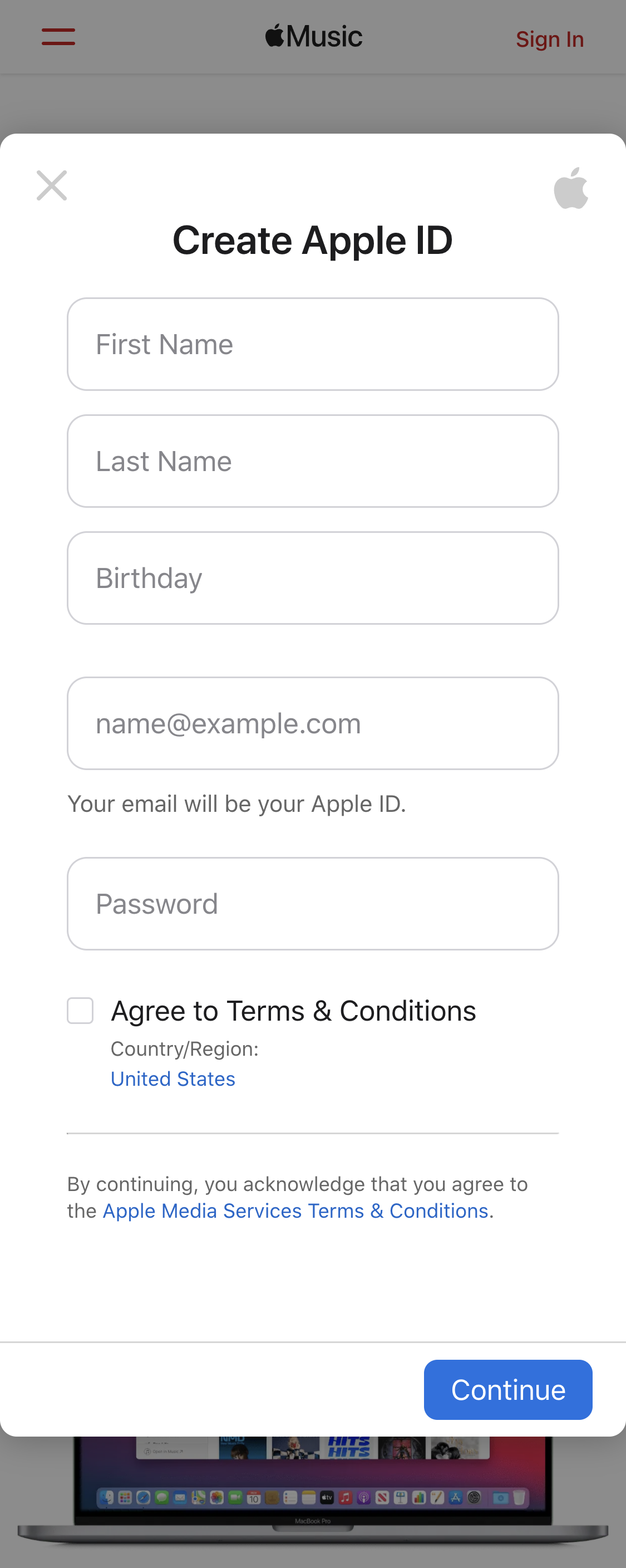Close the Create Apple ID dialog

(52, 185)
